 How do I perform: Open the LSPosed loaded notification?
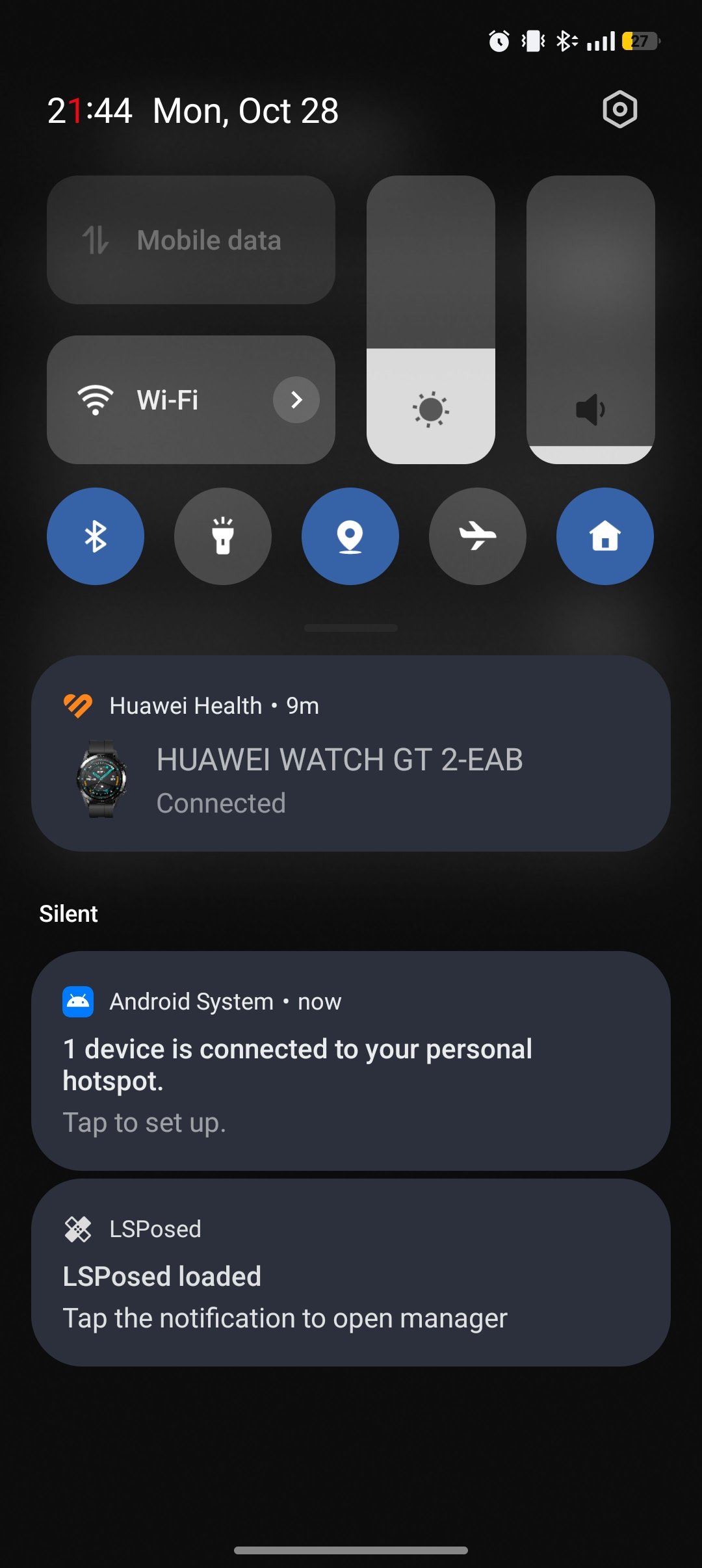(x=350, y=1273)
